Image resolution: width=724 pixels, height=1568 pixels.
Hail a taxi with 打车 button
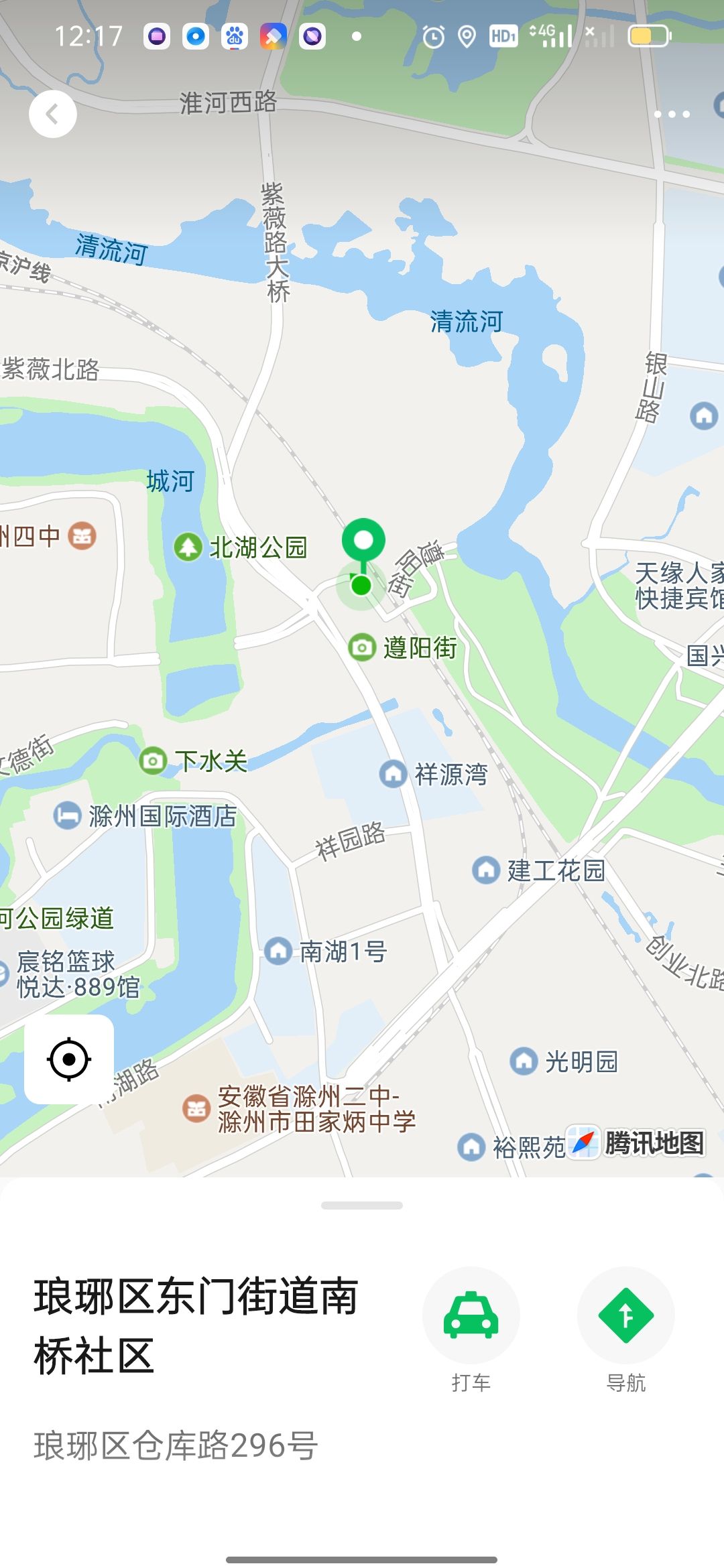pyautogui.click(x=471, y=1329)
